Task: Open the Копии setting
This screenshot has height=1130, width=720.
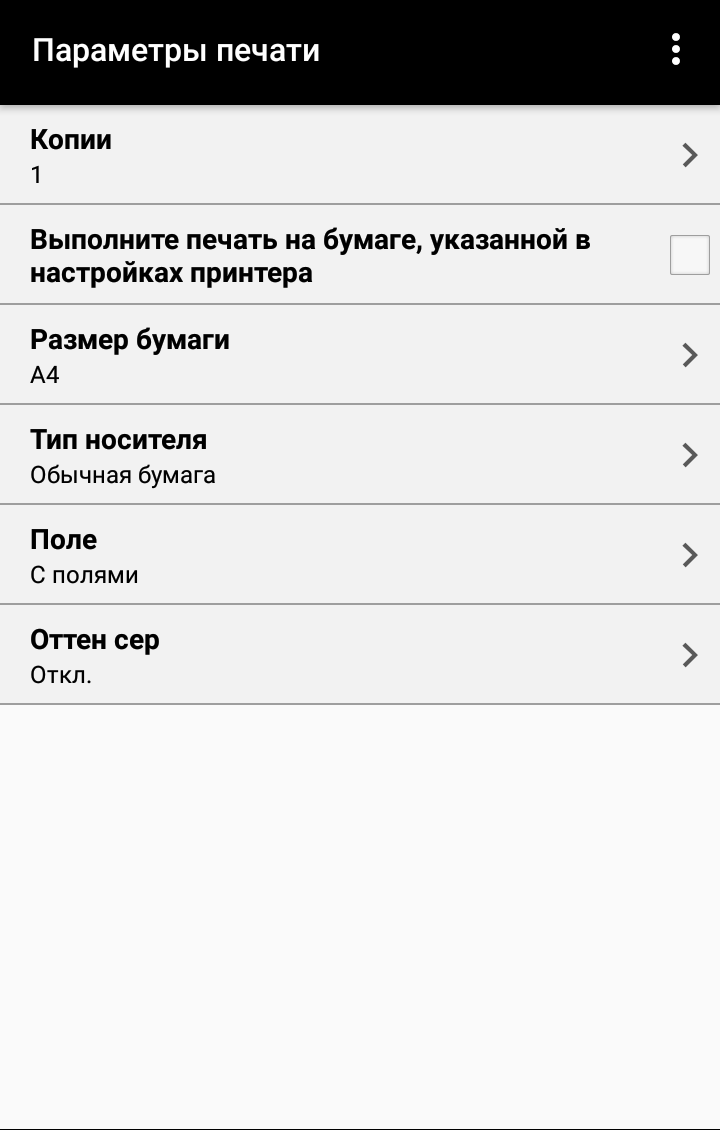Action: (360, 155)
